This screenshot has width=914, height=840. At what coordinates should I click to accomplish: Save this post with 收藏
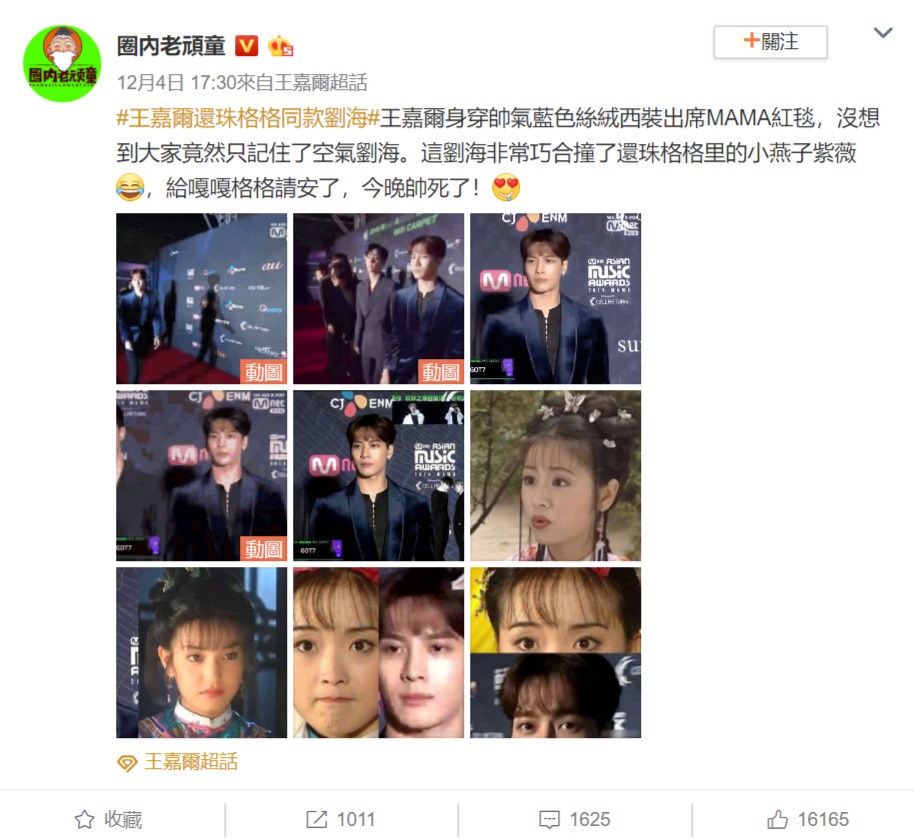coord(109,820)
